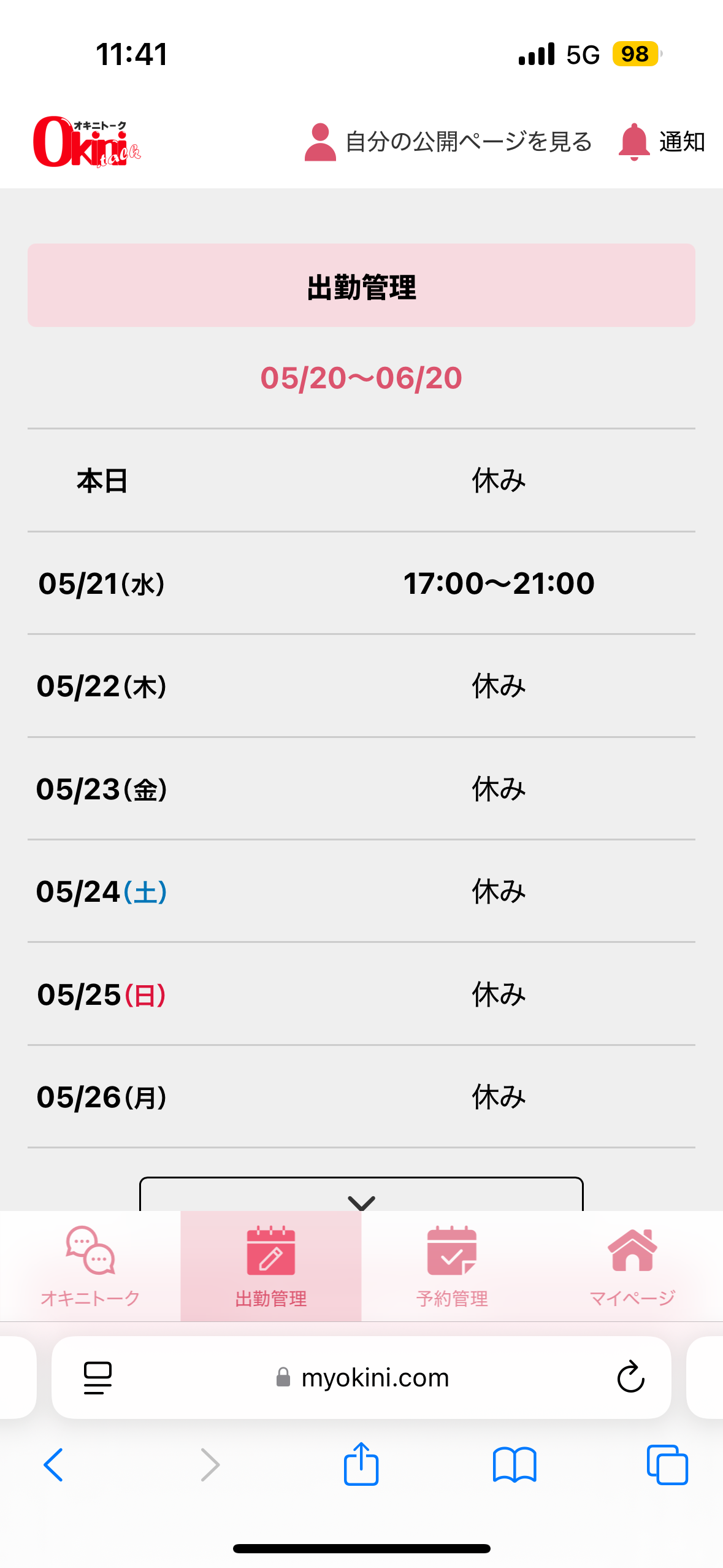Tap the Okini talk logo

tap(87, 142)
